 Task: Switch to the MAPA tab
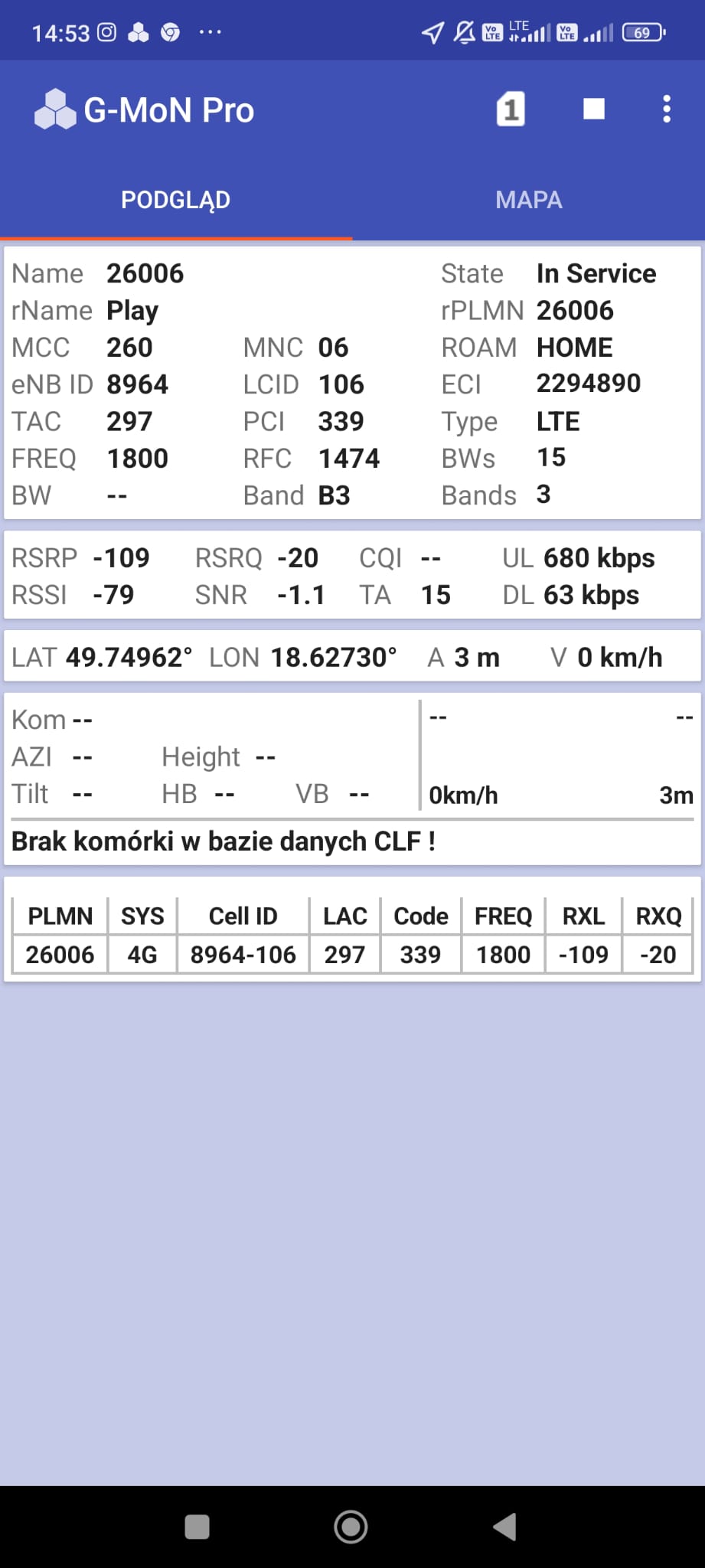(x=528, y=200)
